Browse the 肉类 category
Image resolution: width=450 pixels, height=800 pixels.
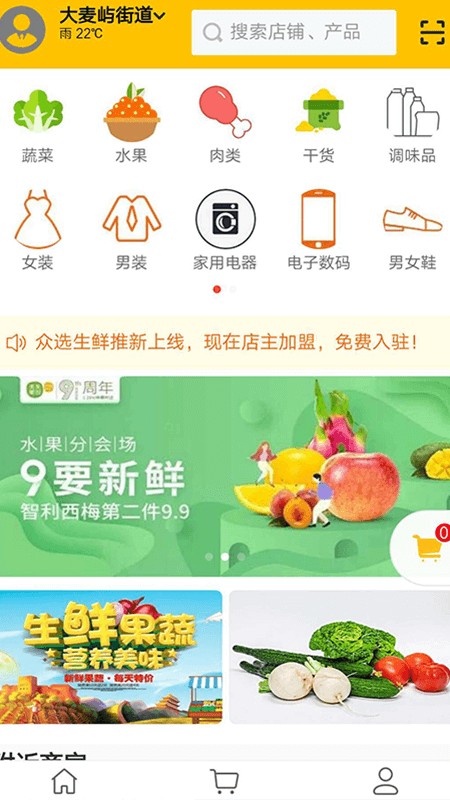pyautogui.click(x=225, y=122)
